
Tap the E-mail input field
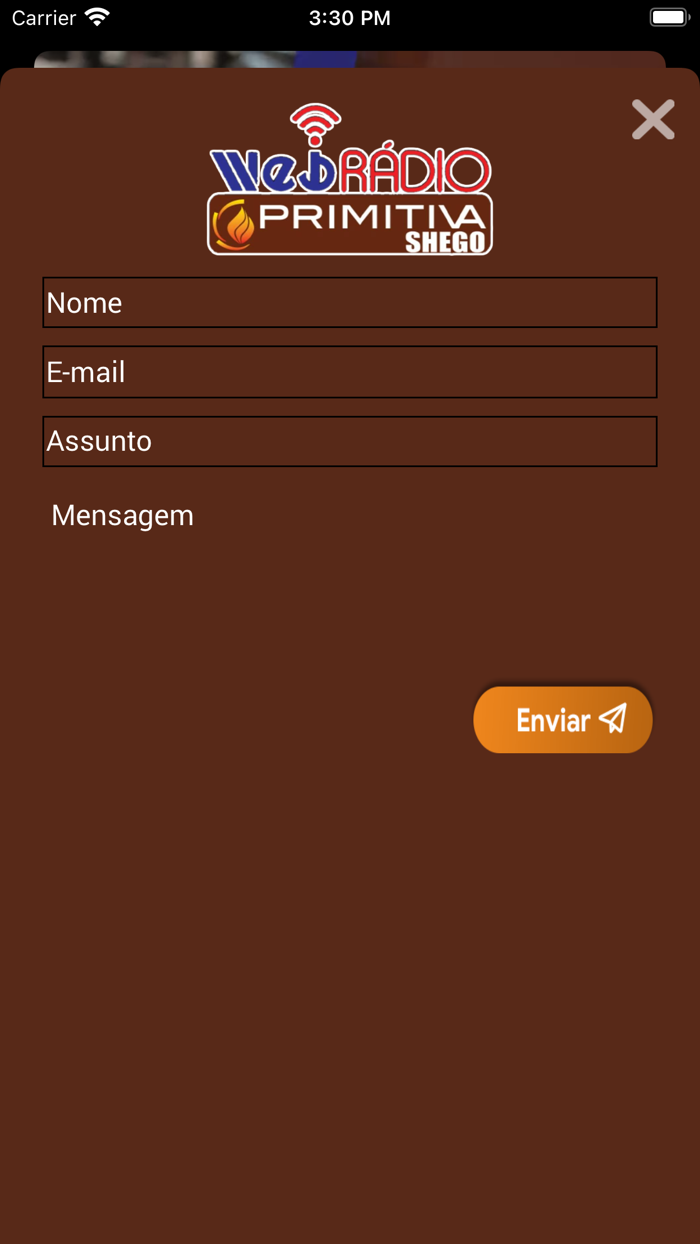(349, 372)
